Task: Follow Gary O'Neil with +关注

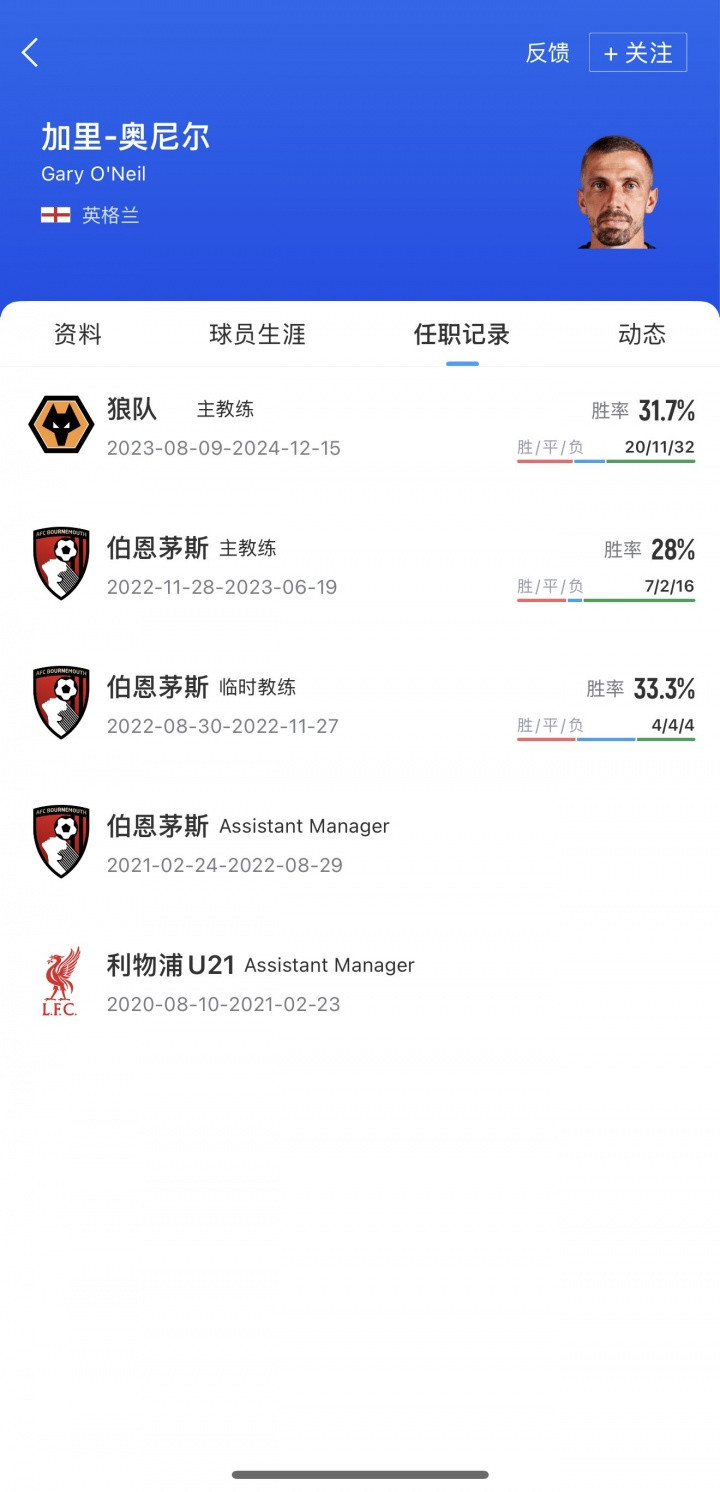Action: point(638,53)
